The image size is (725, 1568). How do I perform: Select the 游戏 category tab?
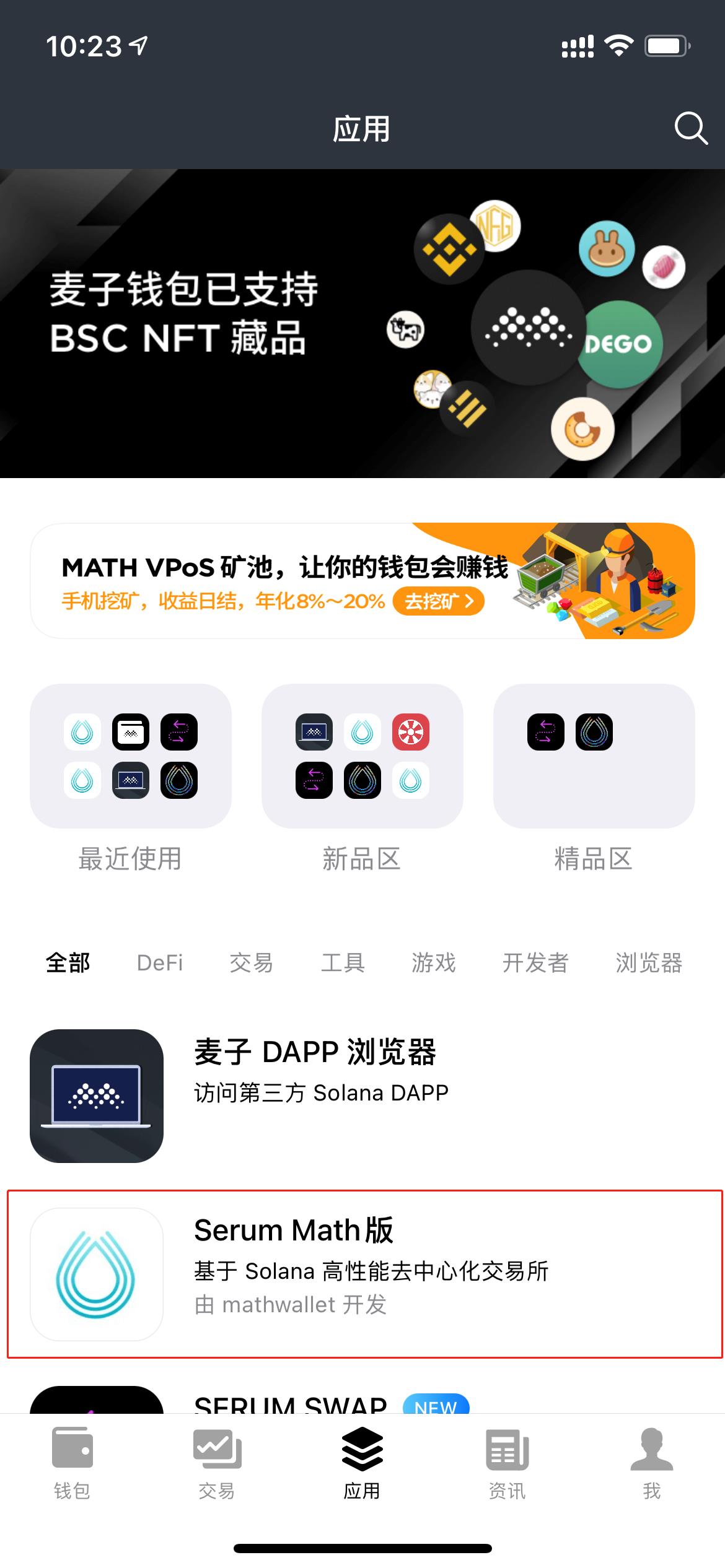(x=433, y=962)
